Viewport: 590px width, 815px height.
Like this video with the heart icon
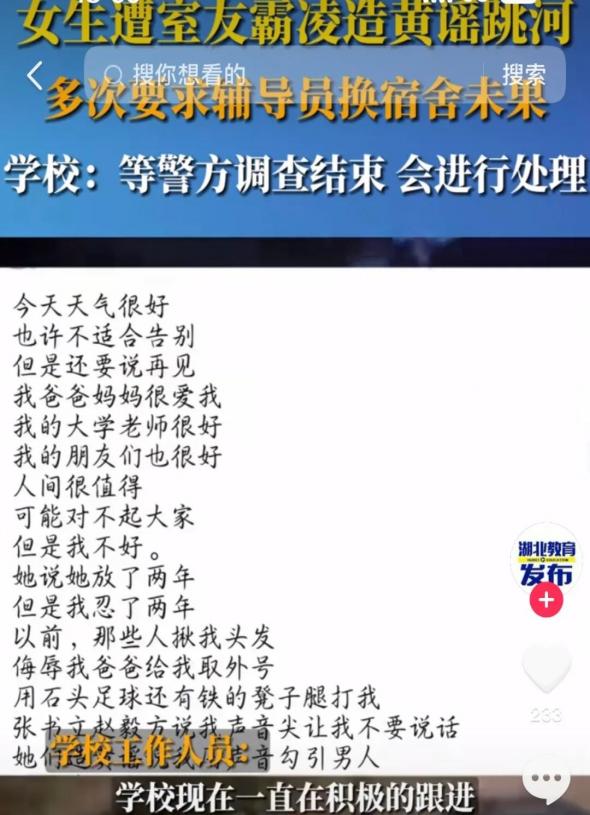546,668
